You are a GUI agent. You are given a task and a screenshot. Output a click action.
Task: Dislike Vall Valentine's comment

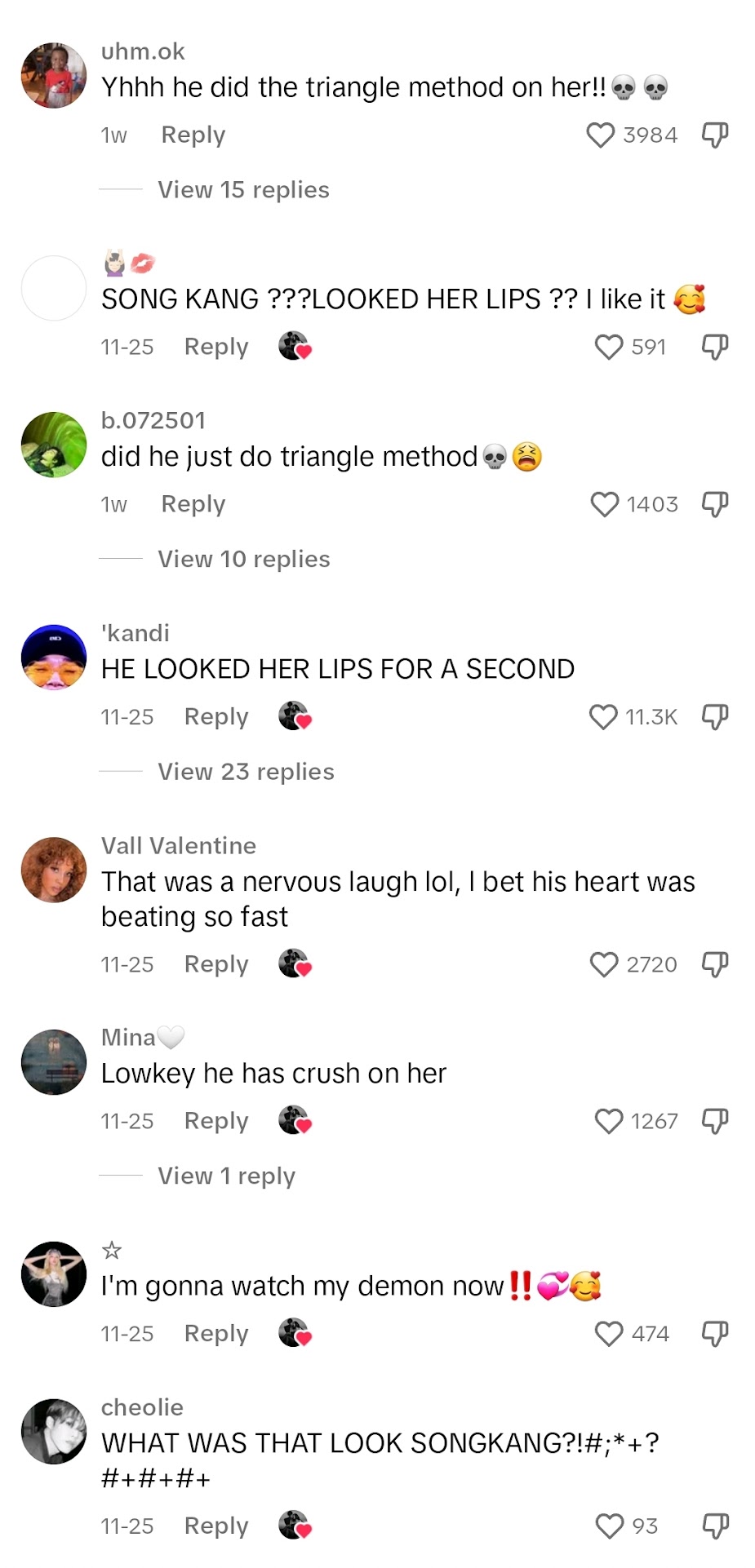click(715, 964)
